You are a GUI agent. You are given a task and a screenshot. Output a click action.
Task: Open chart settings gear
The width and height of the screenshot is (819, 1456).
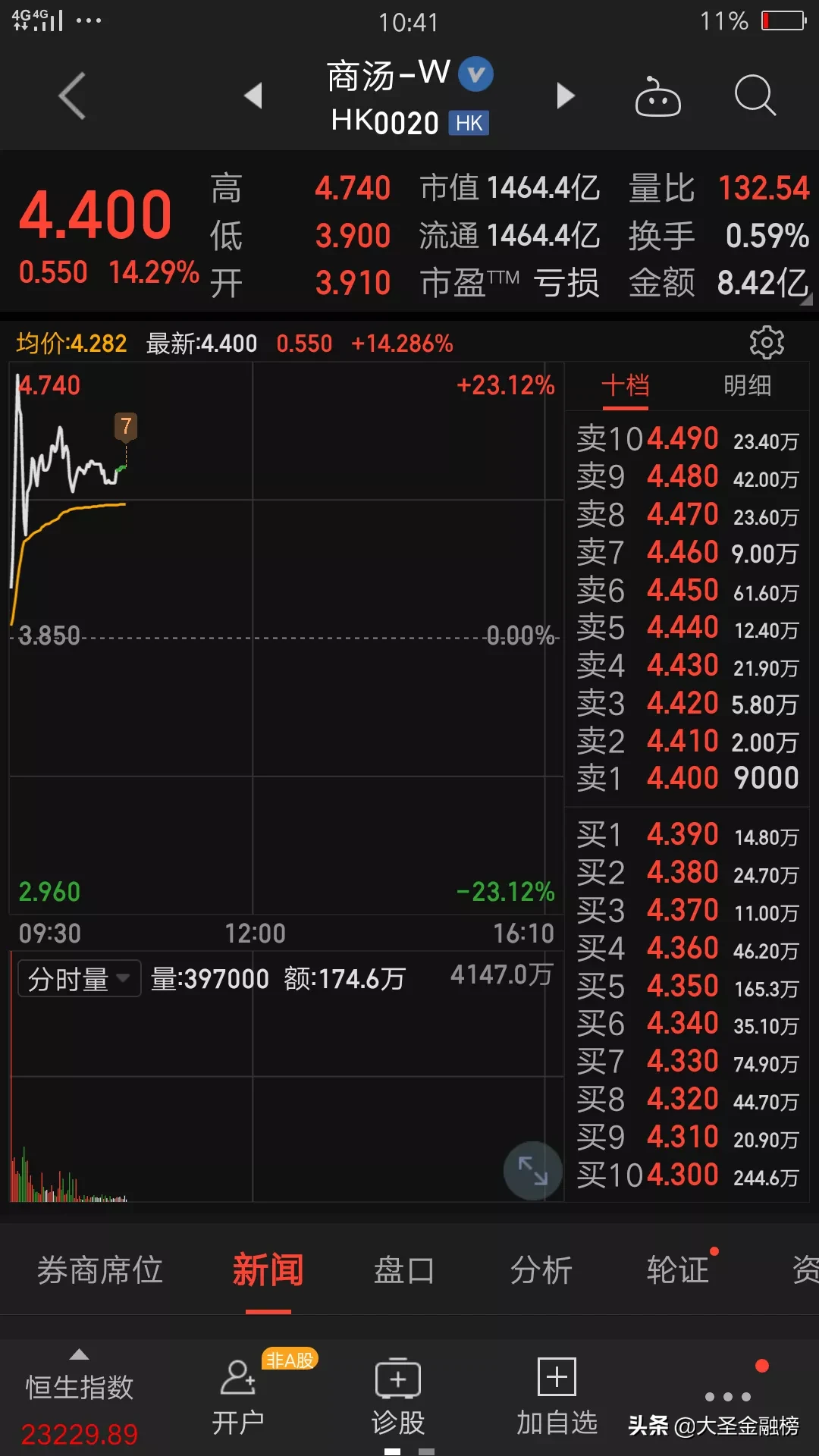pos(767,343)
